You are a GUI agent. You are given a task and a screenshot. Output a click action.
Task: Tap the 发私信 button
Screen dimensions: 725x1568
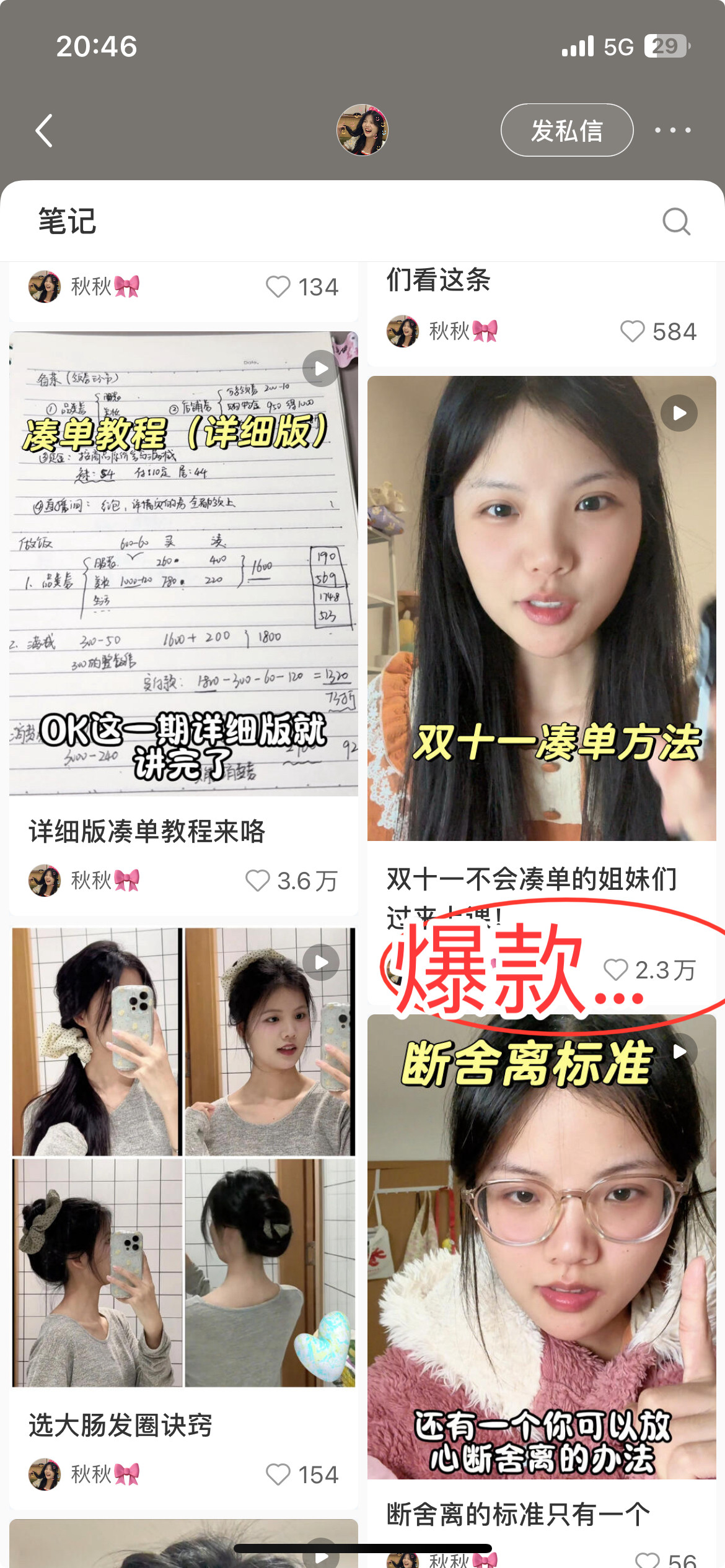(566, 131)
